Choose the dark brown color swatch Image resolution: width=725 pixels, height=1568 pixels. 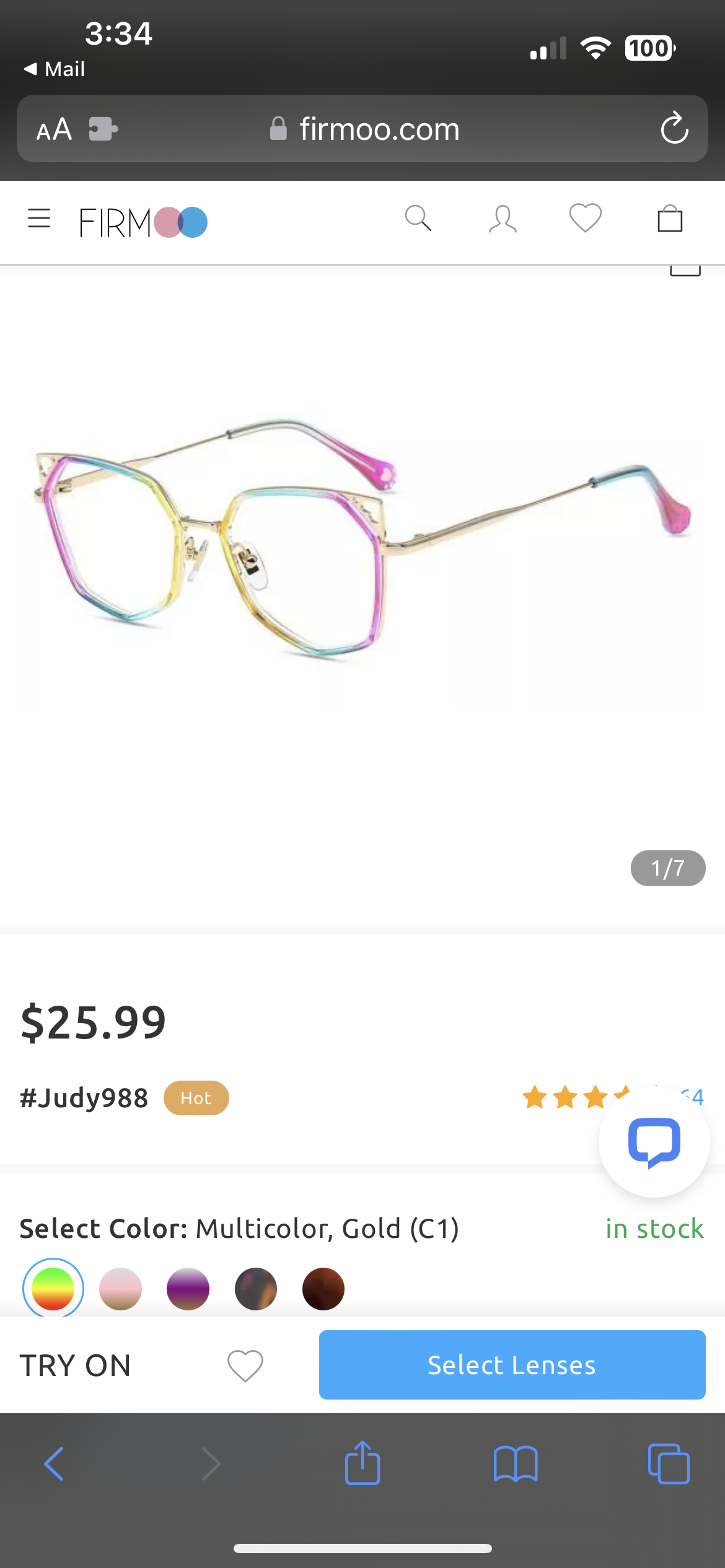323,1289
